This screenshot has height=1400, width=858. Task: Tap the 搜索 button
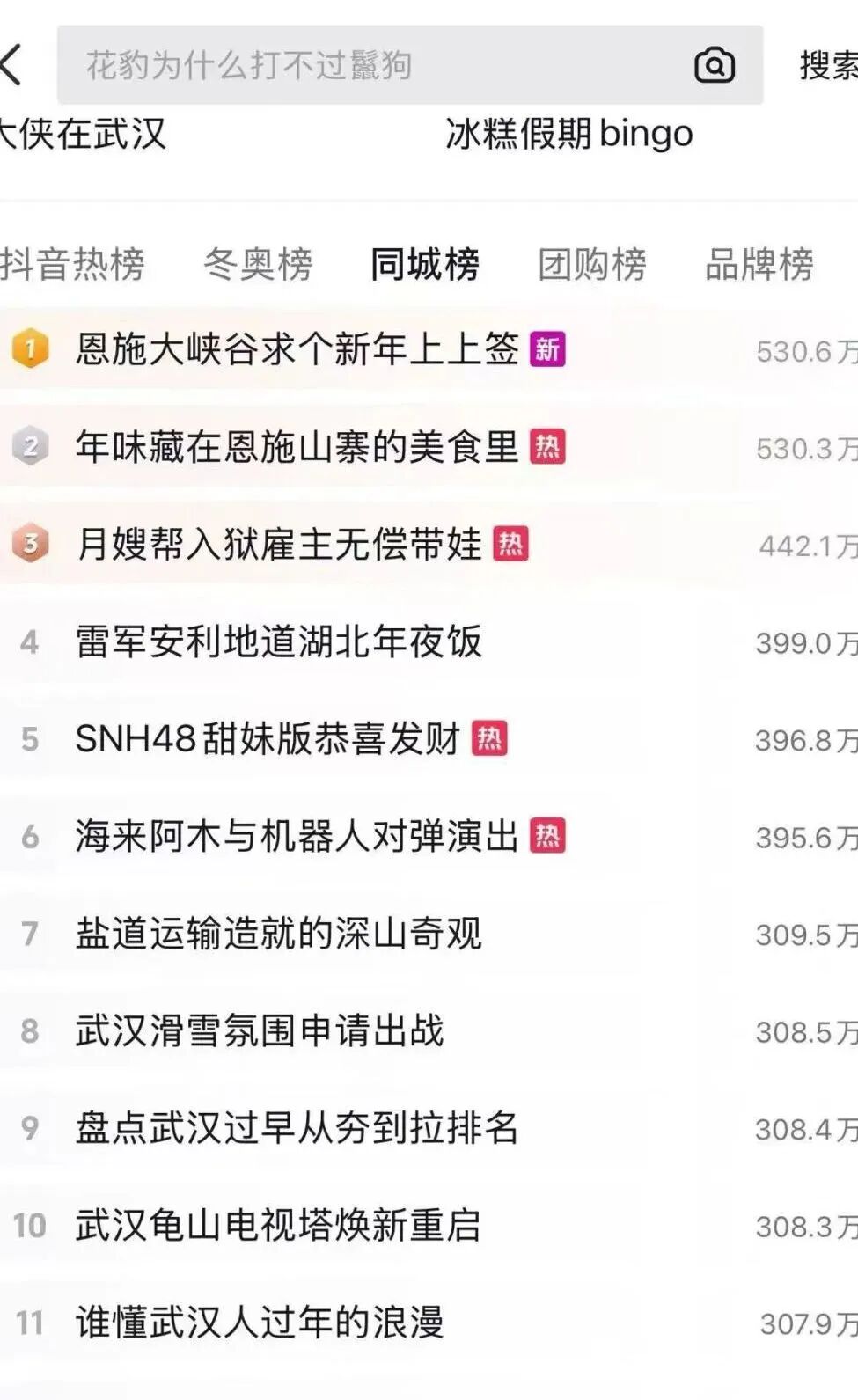click(827, 65)
